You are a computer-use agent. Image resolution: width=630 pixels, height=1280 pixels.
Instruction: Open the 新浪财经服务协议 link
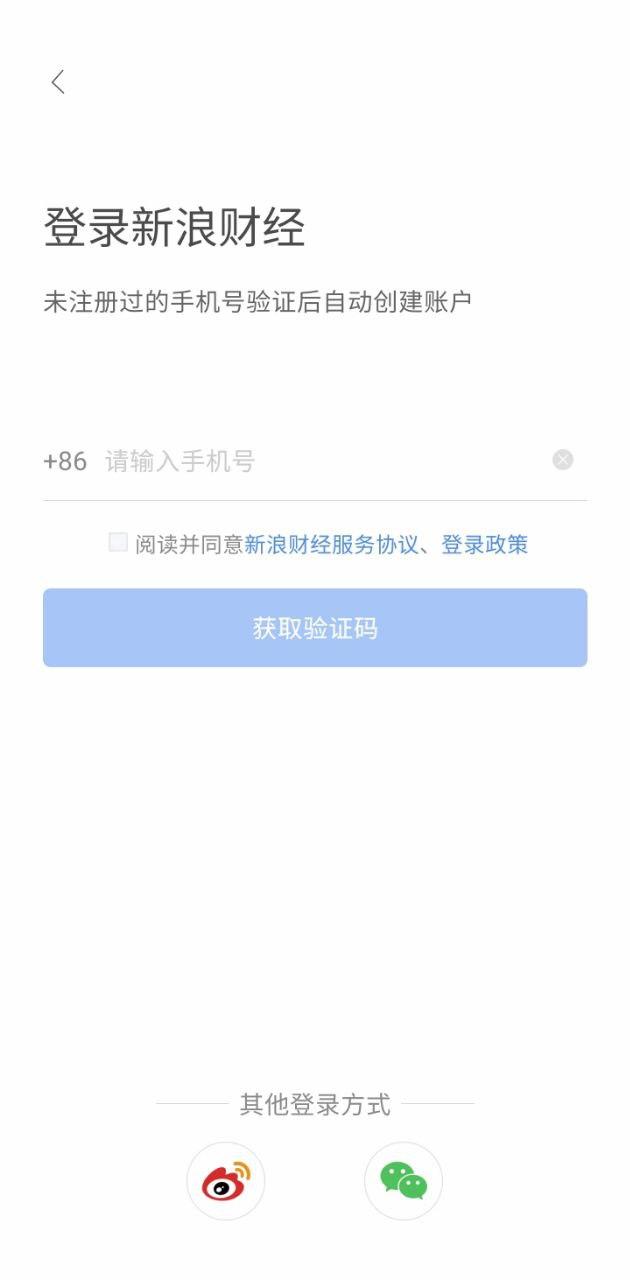click(331, 545)
